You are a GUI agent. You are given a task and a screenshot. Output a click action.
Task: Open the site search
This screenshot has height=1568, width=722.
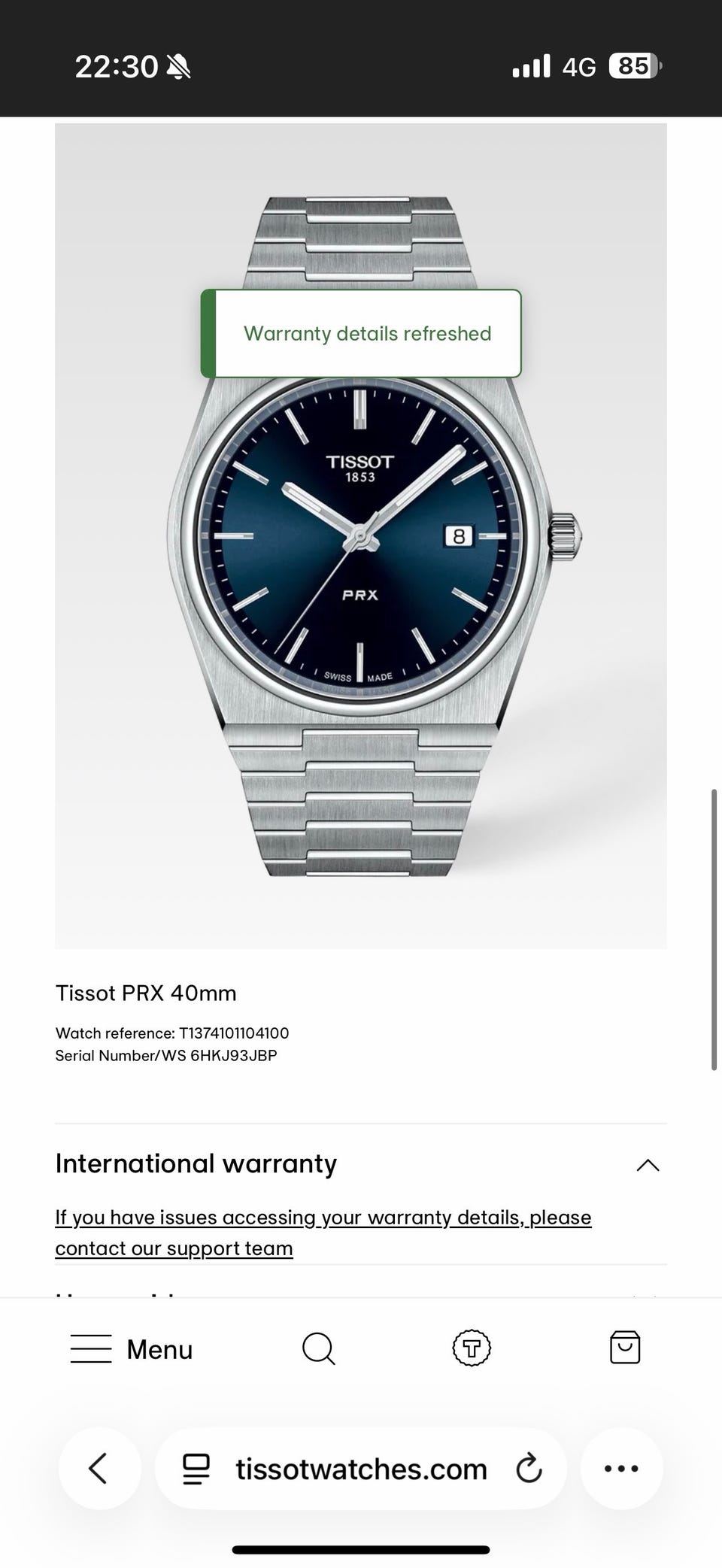(319, 1348)
